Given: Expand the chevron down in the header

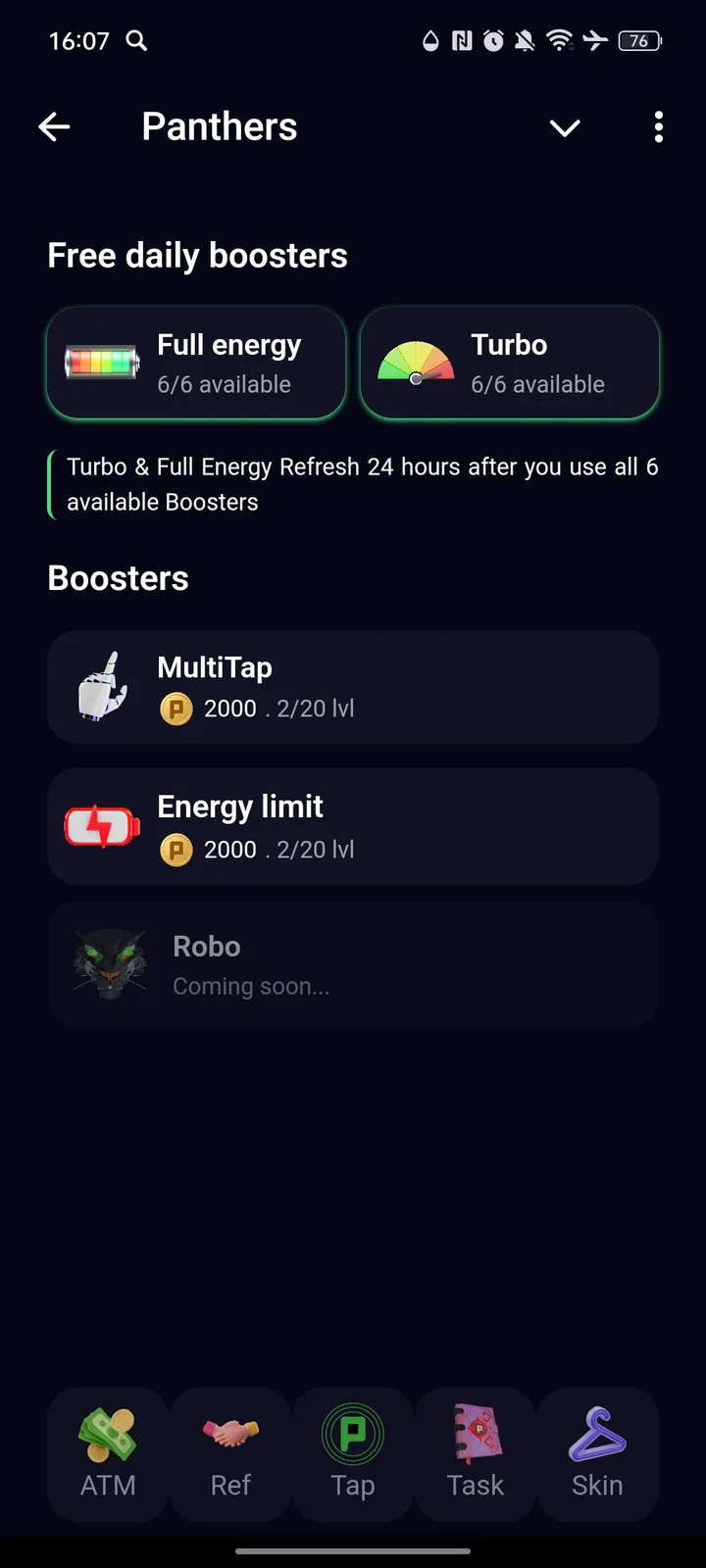Looking at the screenshot, I should (x=565, y=127).
